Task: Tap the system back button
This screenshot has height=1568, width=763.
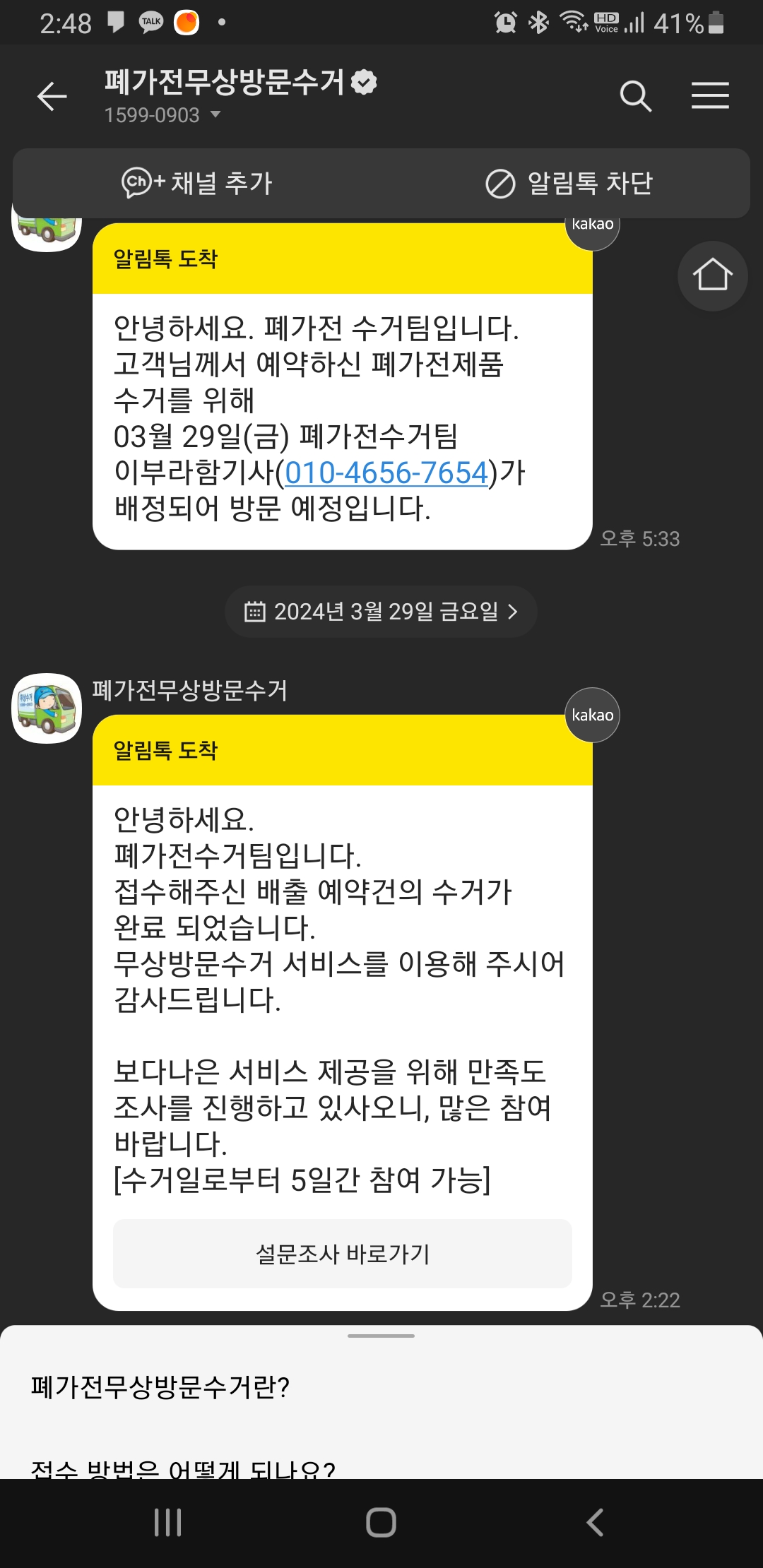Action: 595,1522
